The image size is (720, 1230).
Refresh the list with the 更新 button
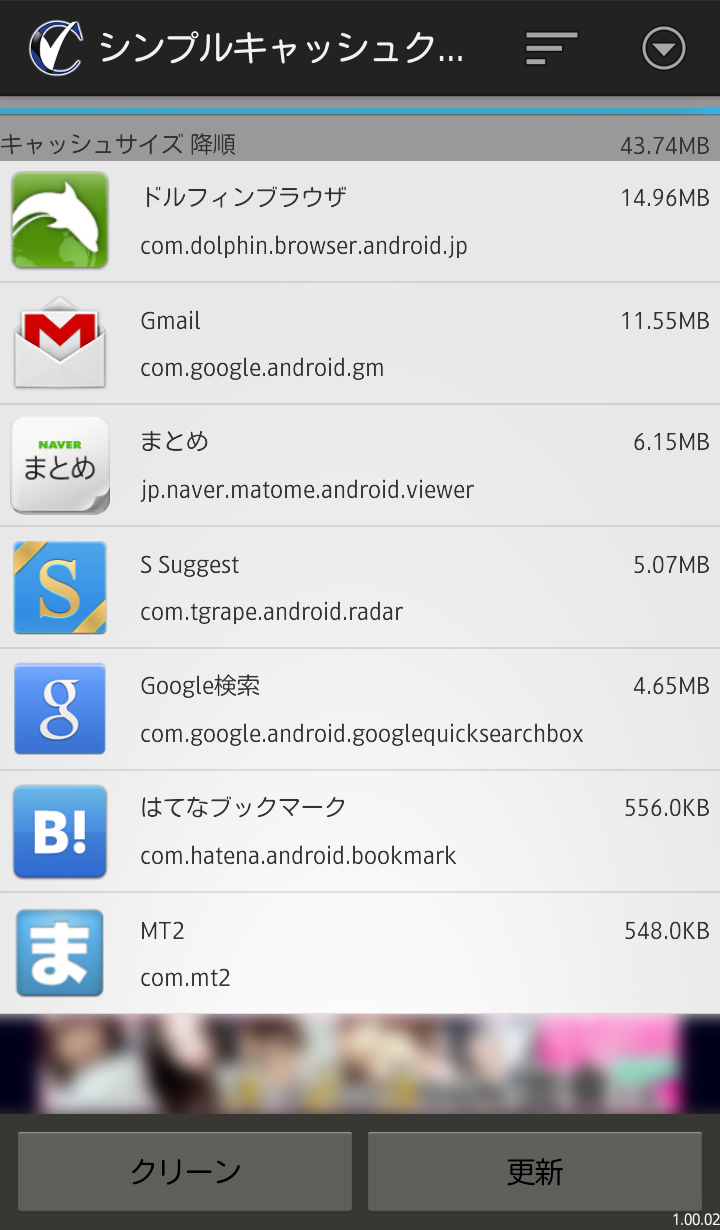point(535,1171)
